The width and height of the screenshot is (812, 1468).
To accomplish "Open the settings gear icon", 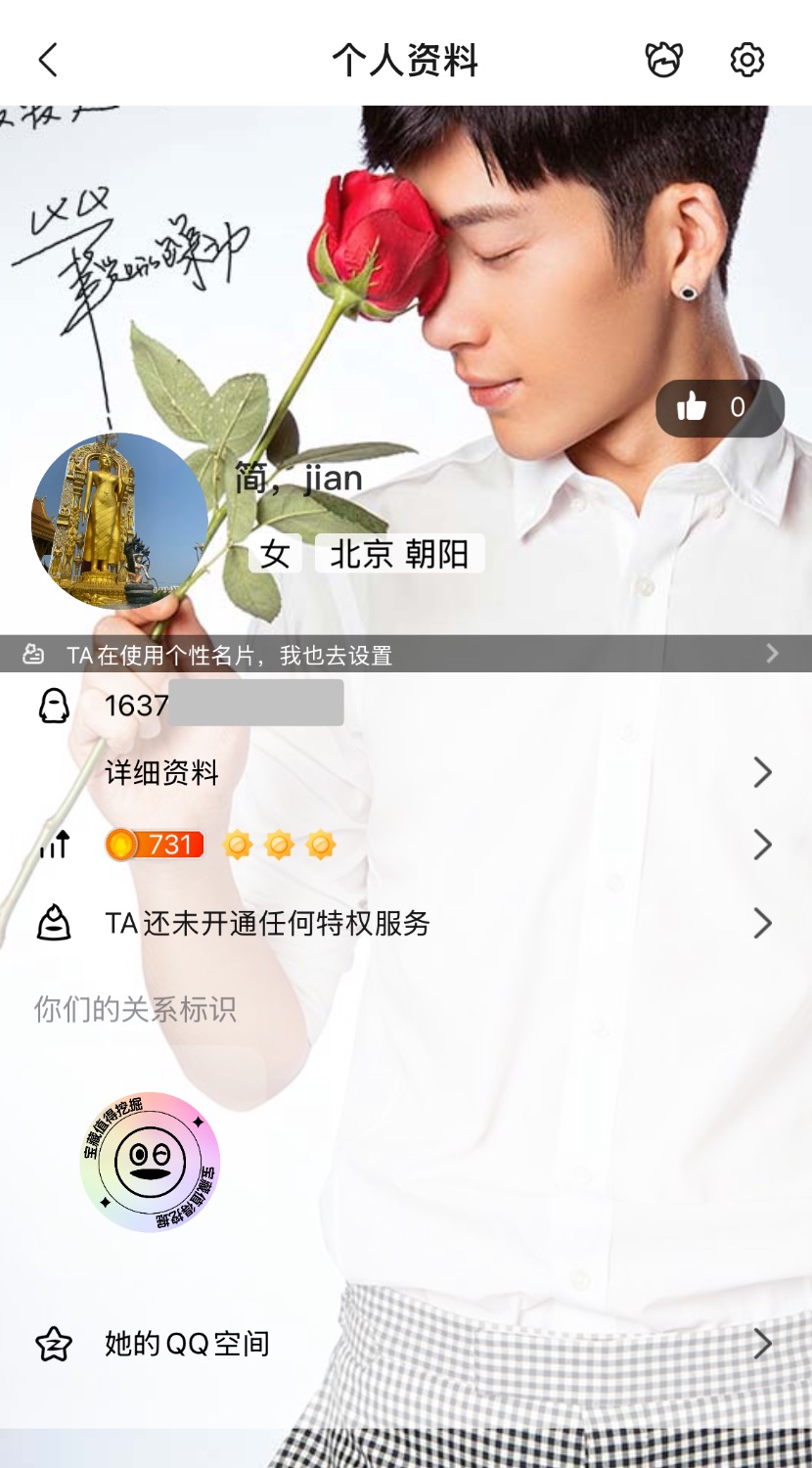I will (x=747, y=60).
